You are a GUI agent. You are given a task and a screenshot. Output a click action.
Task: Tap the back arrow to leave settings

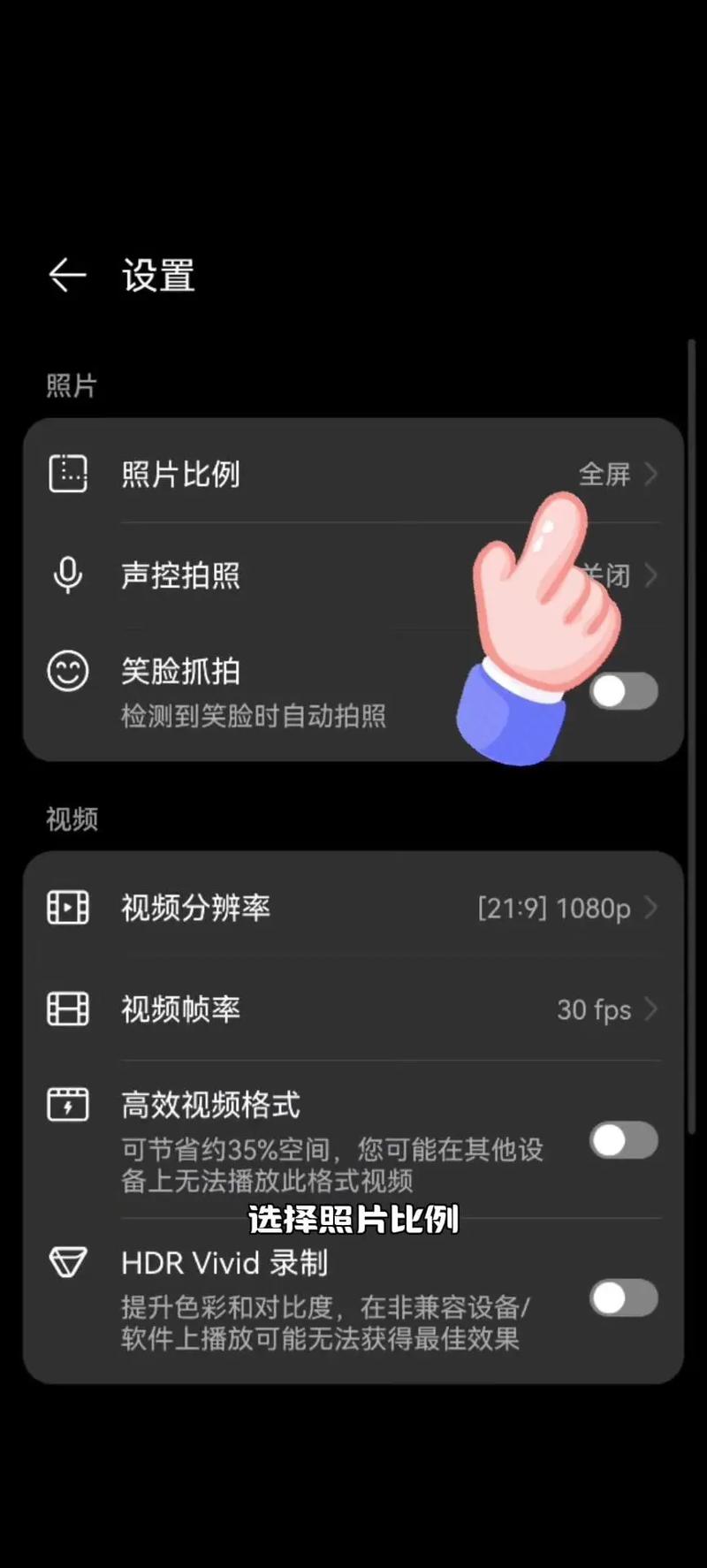pos(67,274)
